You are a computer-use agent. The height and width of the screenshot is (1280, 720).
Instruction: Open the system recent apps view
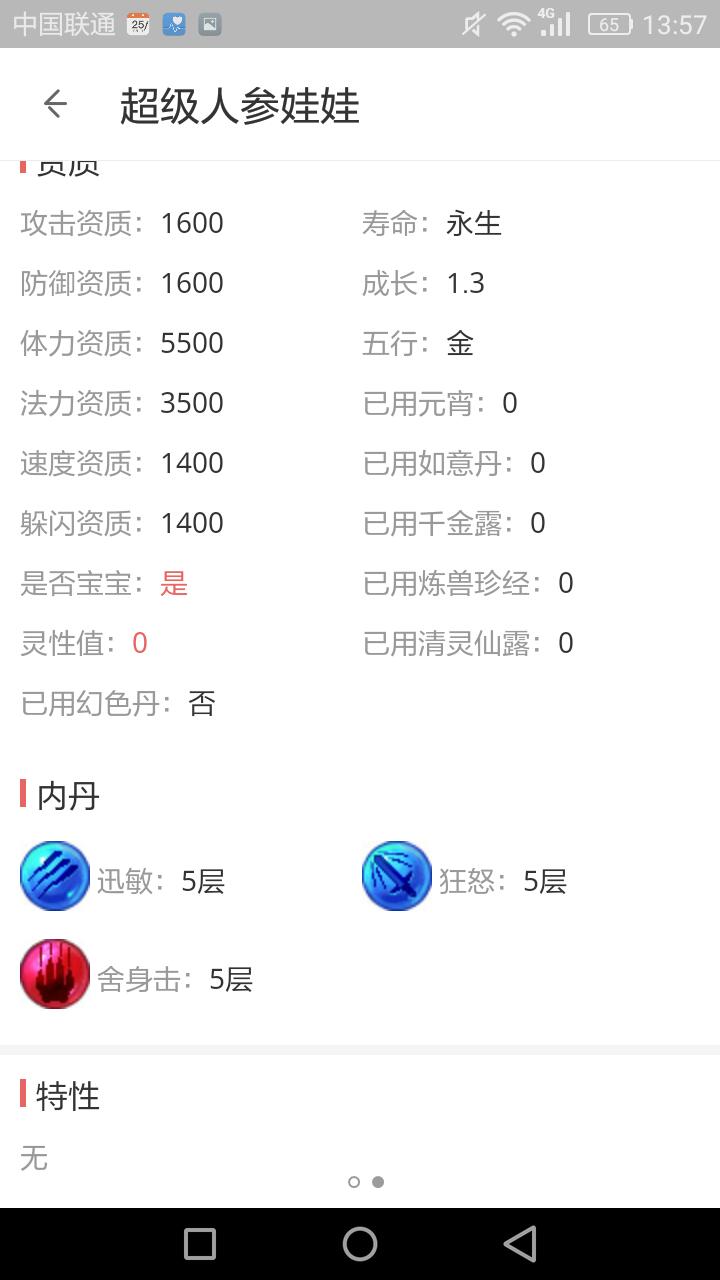[x=200, y=1244]
